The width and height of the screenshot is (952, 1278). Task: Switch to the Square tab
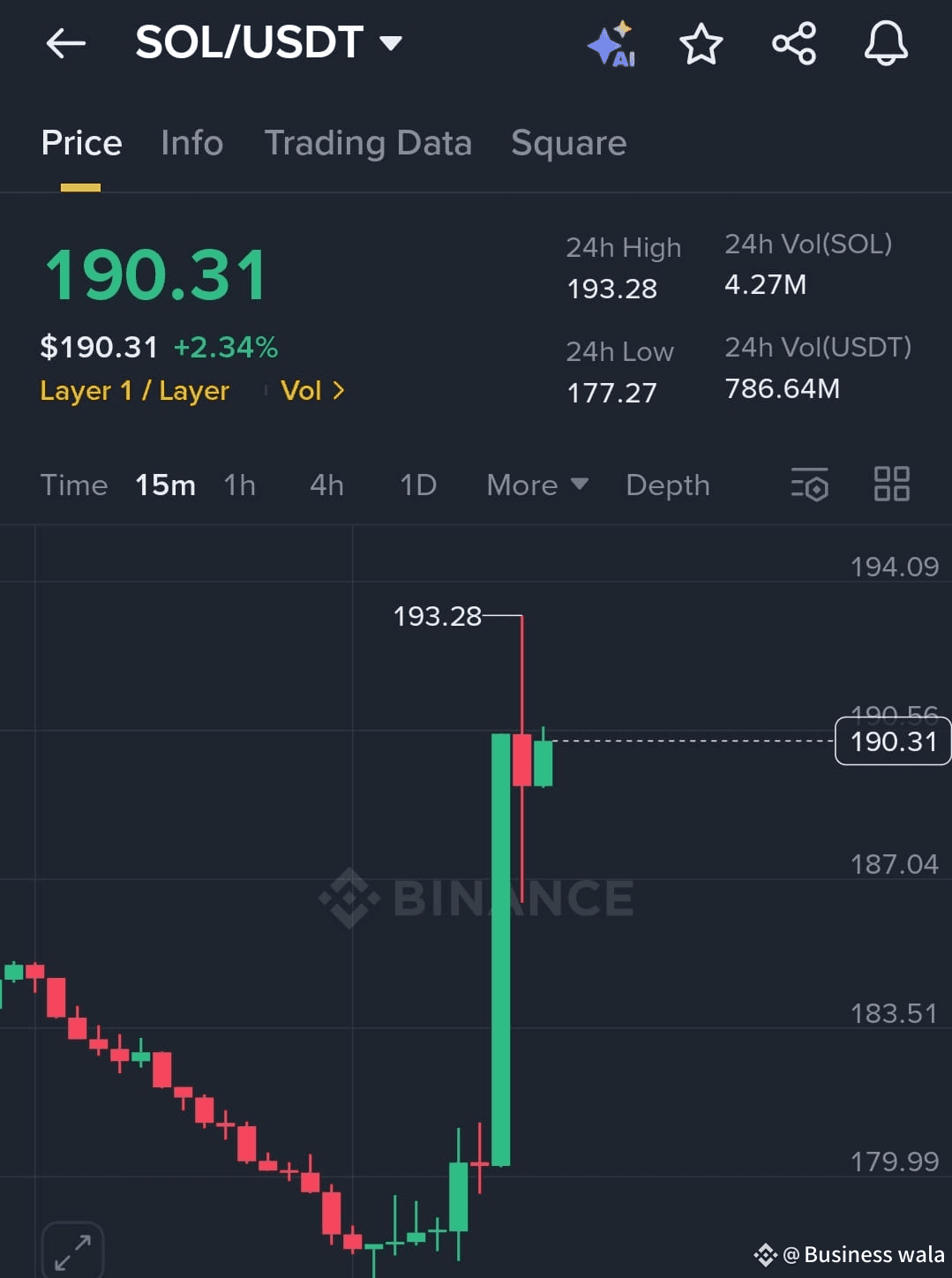[x=569, y=143]
